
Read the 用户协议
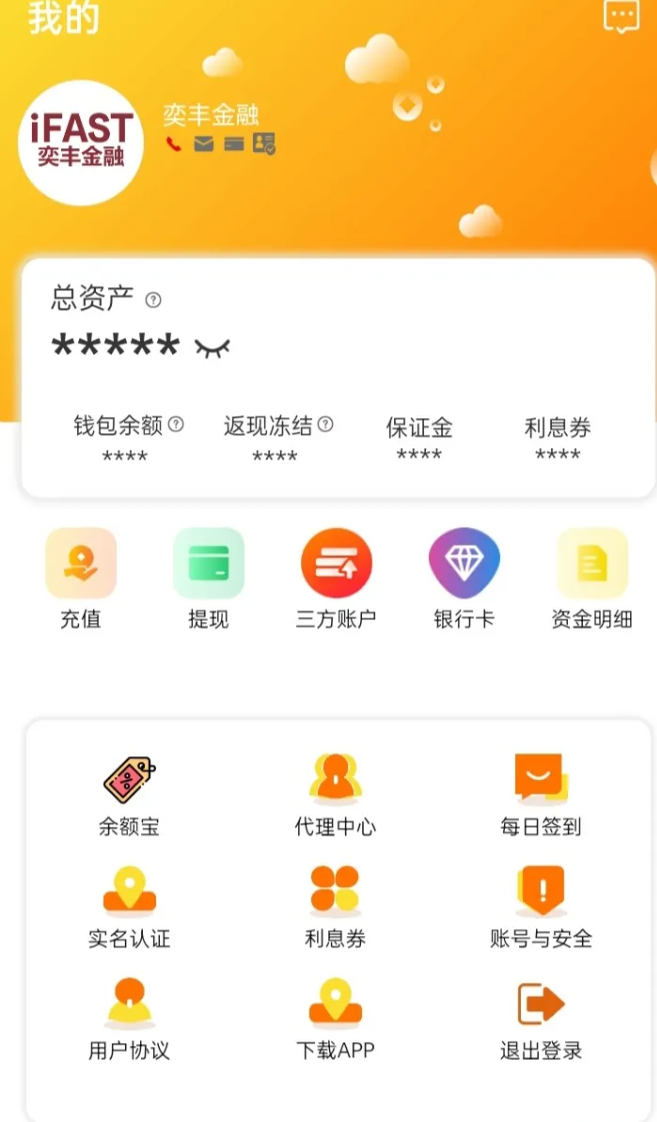click(x=129, y=1019)
